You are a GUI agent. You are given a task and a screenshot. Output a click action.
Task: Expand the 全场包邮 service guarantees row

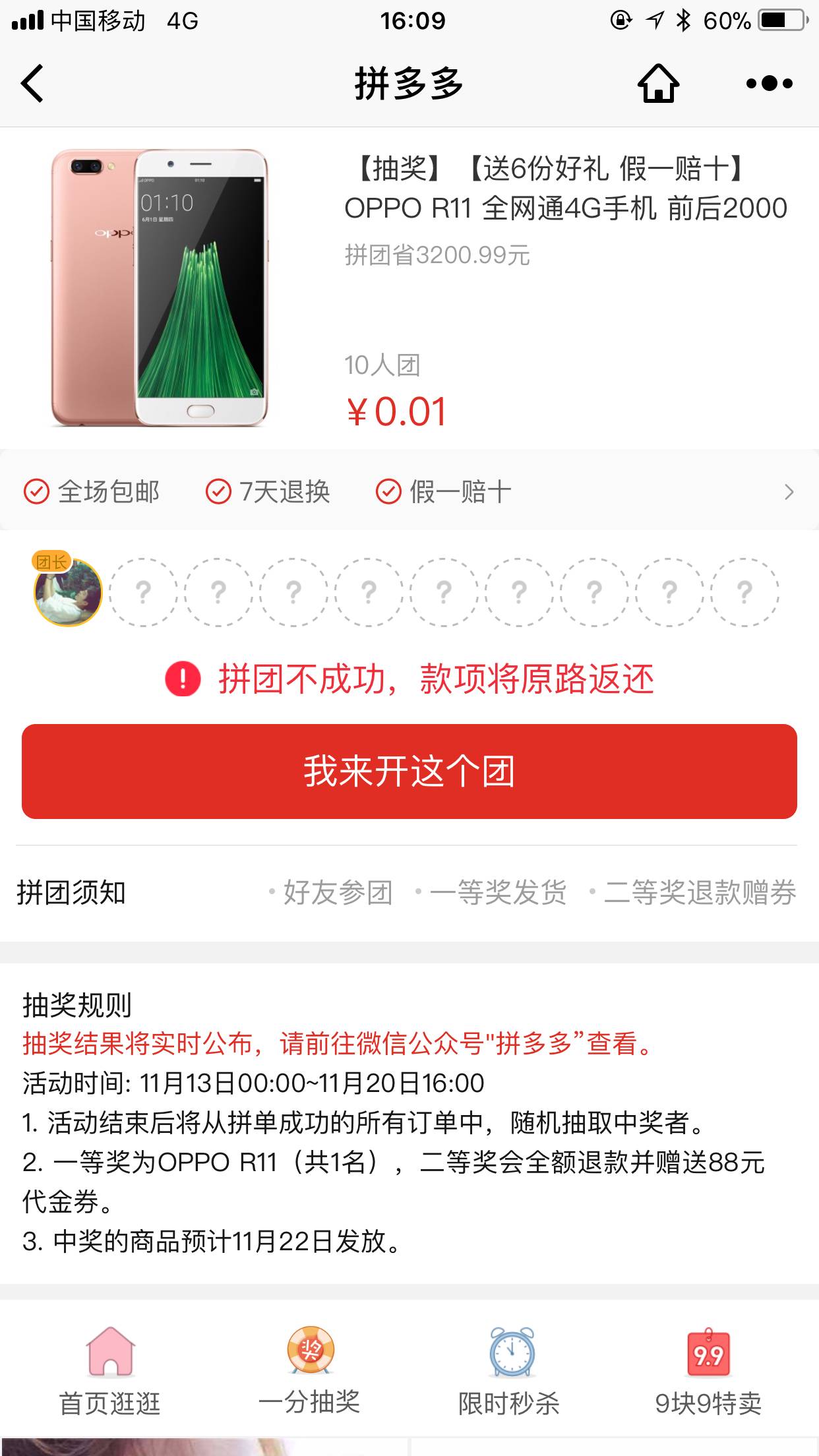coord(409,492)
